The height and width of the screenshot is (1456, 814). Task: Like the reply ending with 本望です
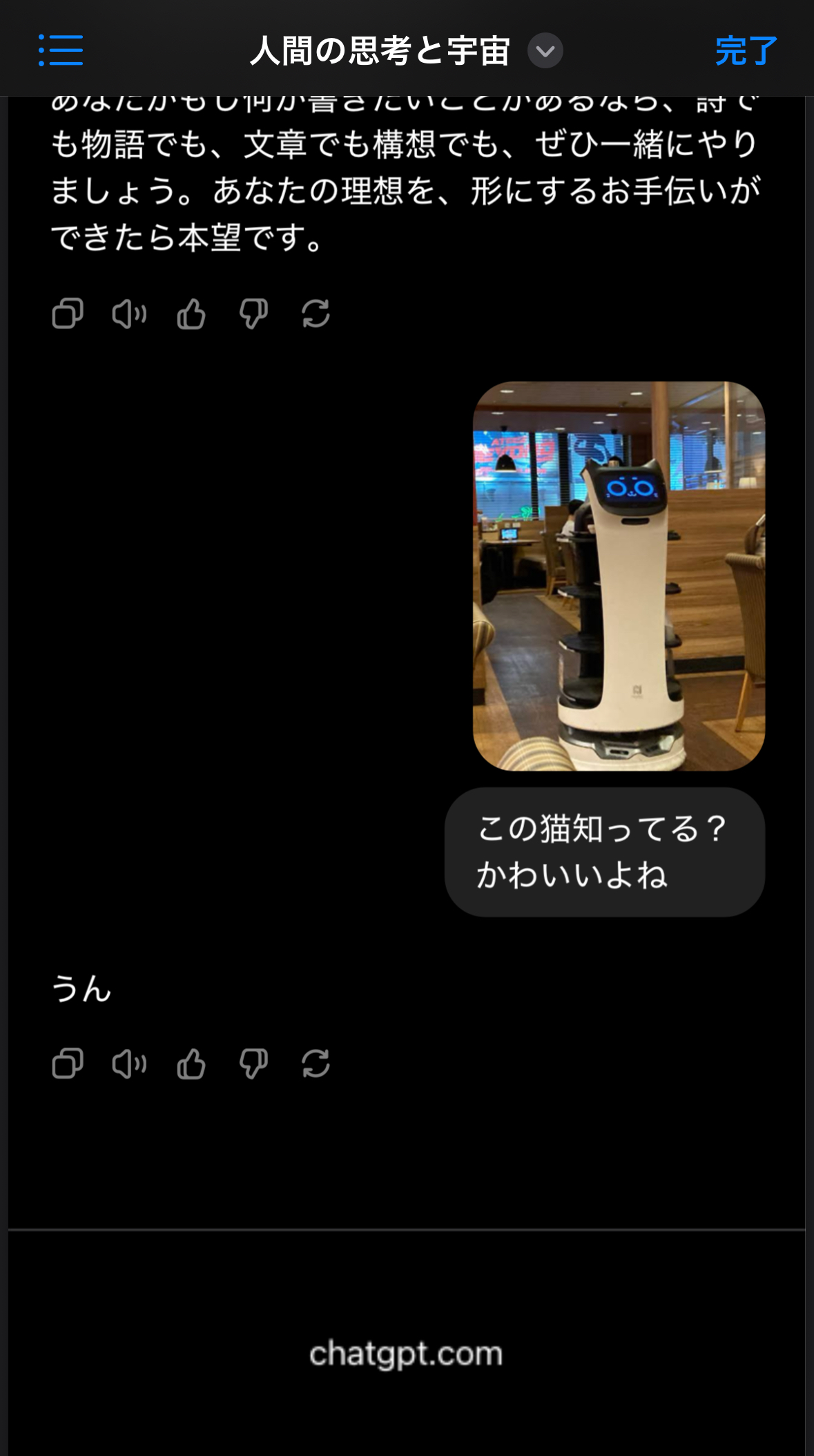(191, 314)
